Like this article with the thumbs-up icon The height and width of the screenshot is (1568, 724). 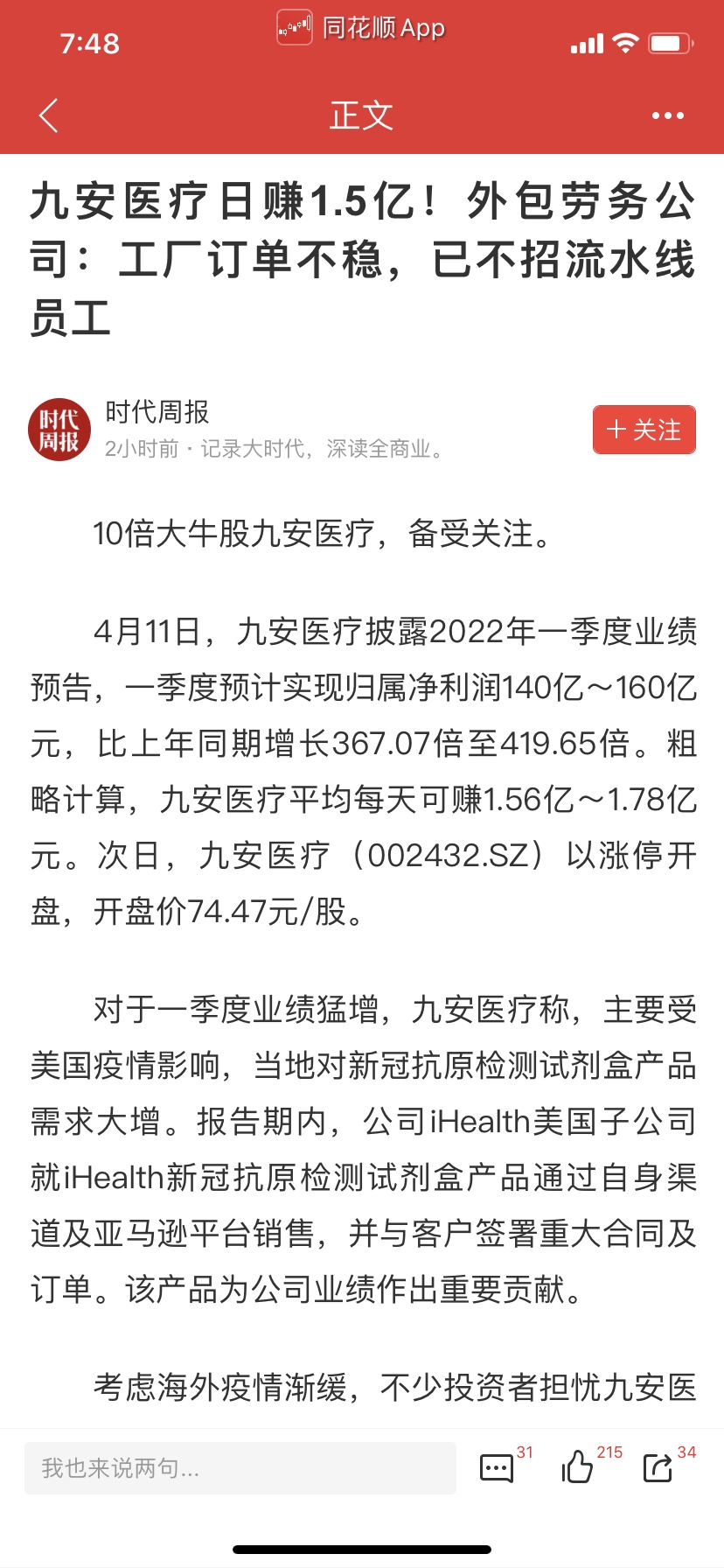pyautogui.click(x=577, y=1466)
